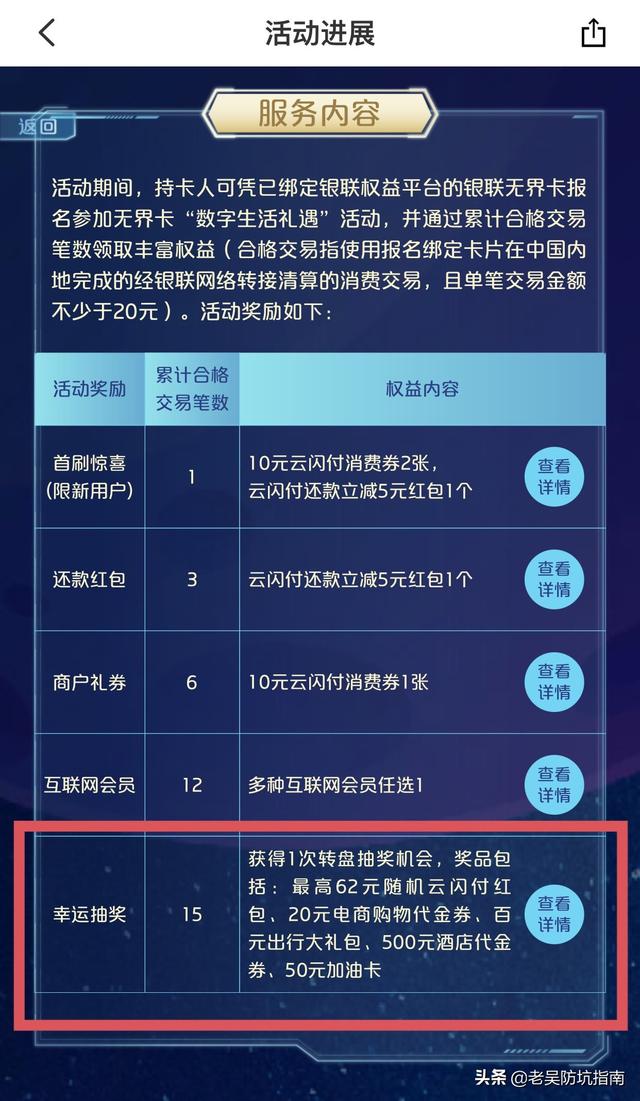The height and width of the screenshot is (1101, 640).
Task: Share this activity page
Action: (x=593, y=33)
